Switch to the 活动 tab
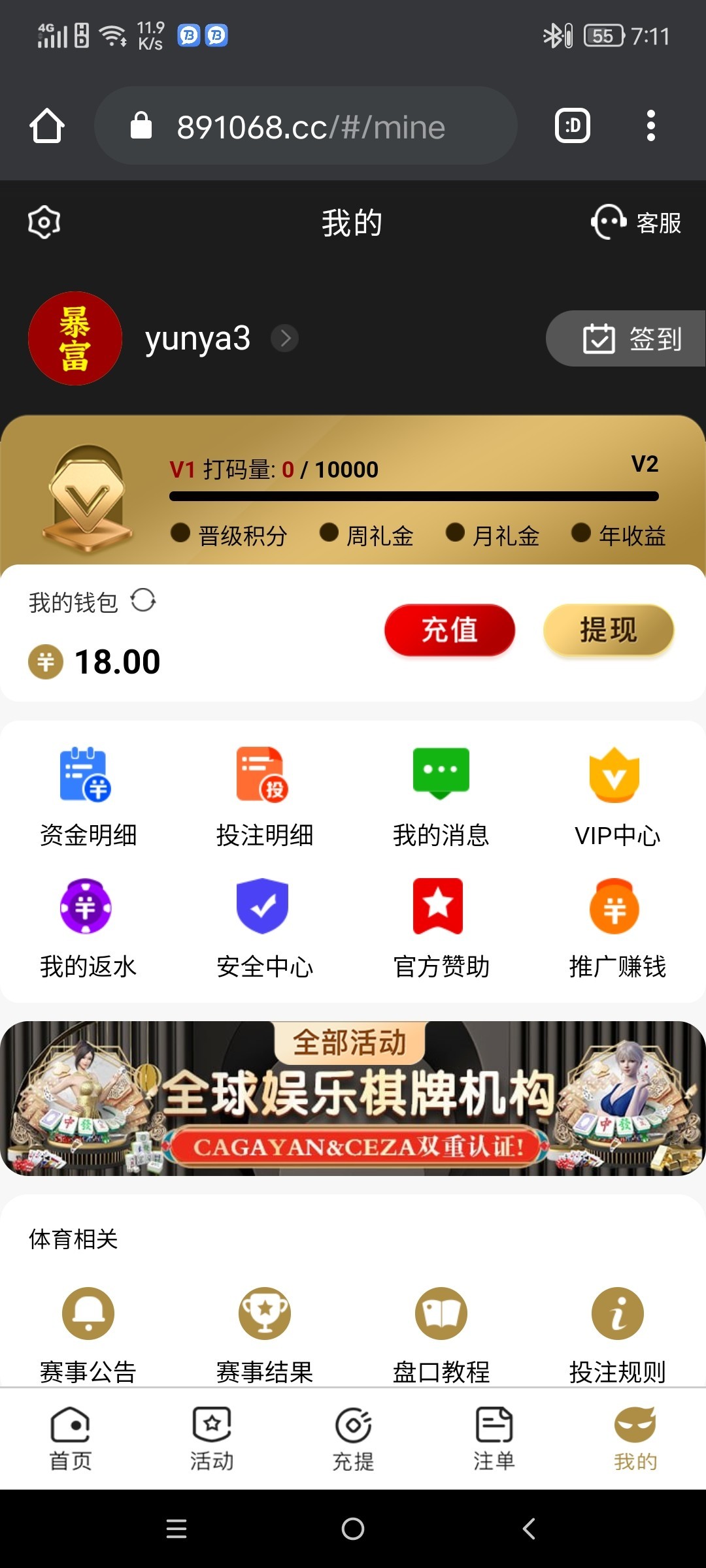The width and height of the screenshot is (706, 1568). tap(212, 1439)
